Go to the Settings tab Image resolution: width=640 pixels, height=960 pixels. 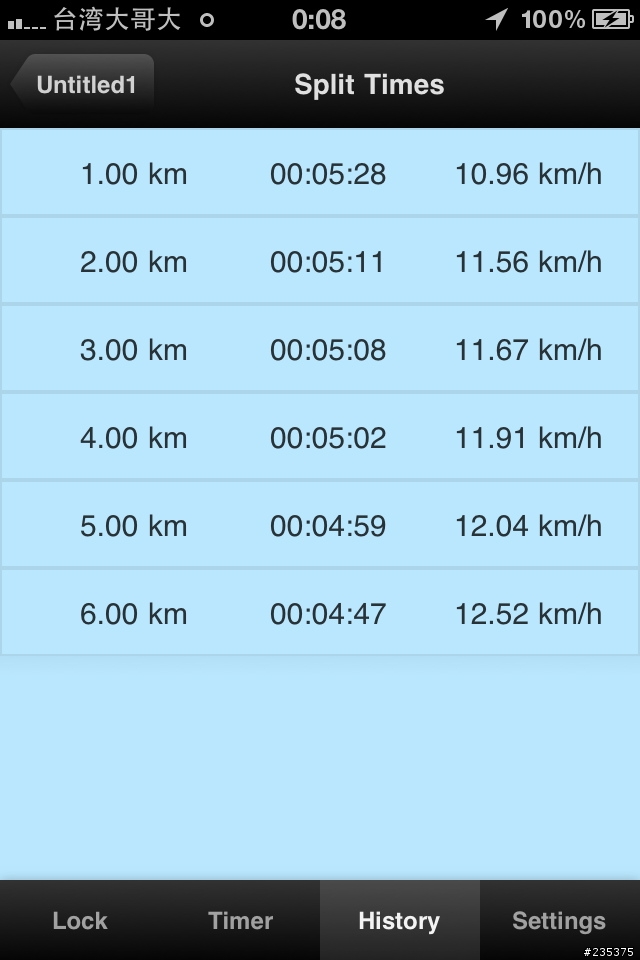[x=558, y=920]
